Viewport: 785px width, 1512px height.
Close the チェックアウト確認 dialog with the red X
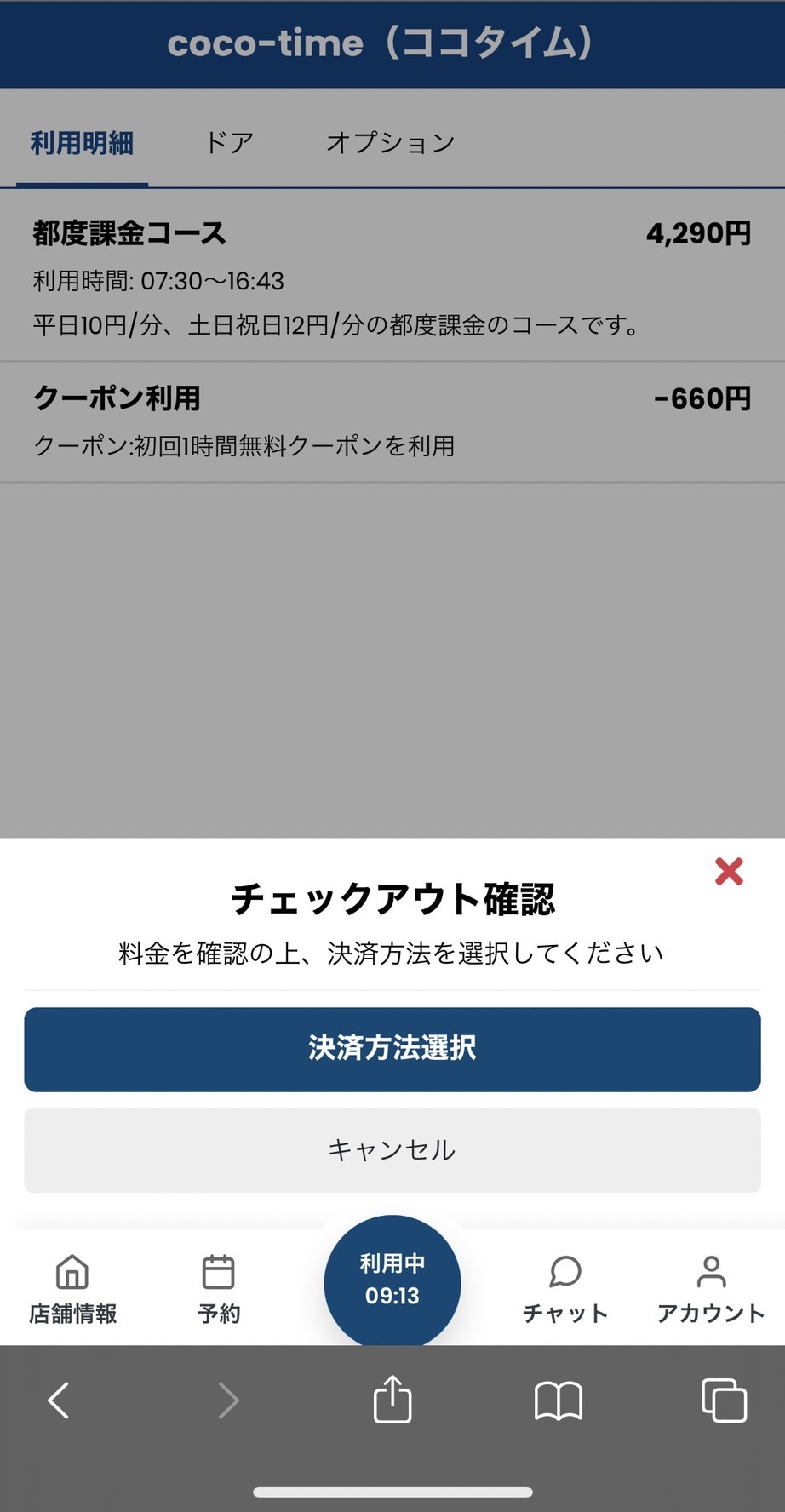pyautogui.click(x=729, y=871)
